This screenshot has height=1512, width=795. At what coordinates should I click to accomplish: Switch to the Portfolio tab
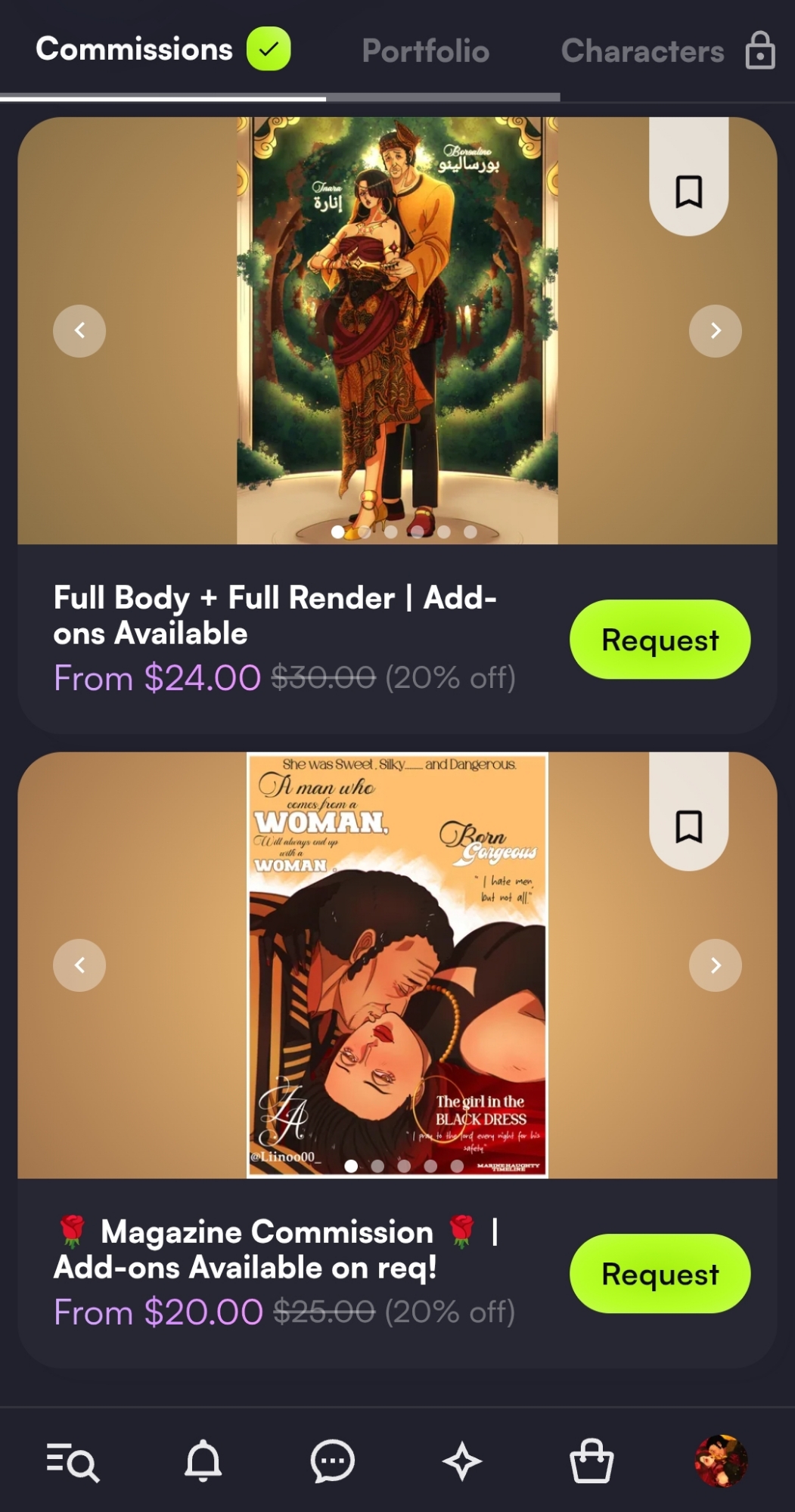[x=425, y=51]
